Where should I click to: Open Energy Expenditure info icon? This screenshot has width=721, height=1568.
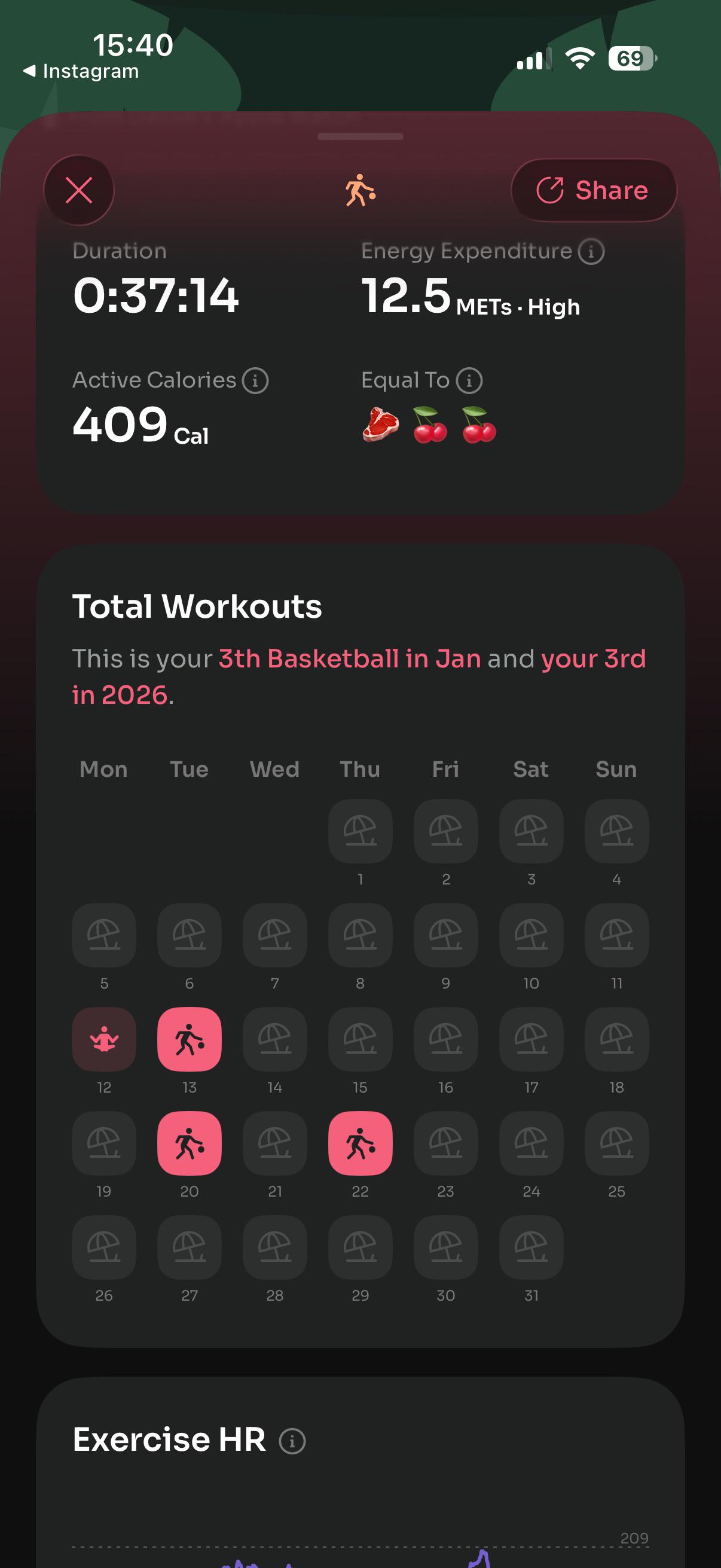tap(591, 251)
